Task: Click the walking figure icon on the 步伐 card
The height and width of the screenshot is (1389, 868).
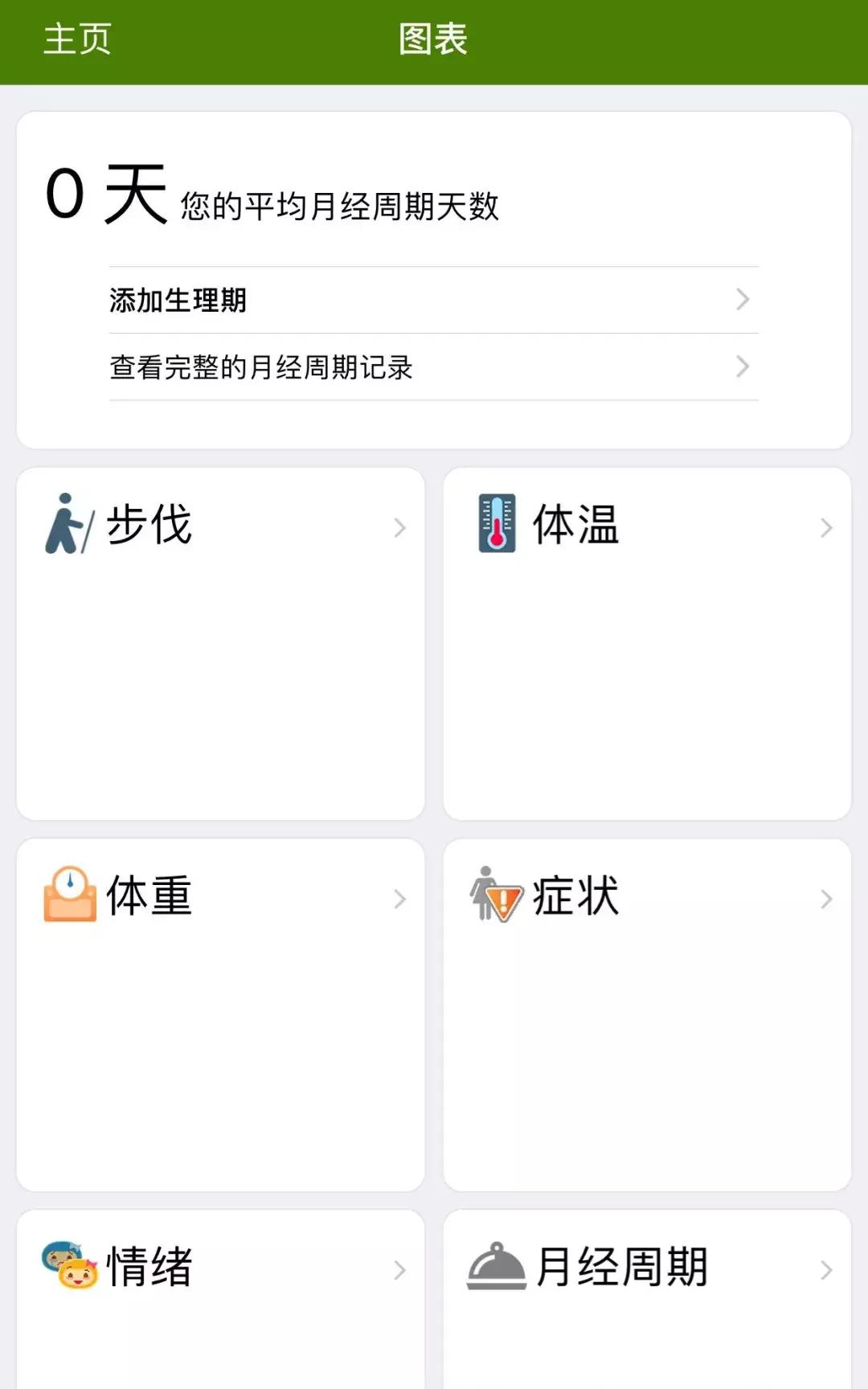Action: coord(67,527)
